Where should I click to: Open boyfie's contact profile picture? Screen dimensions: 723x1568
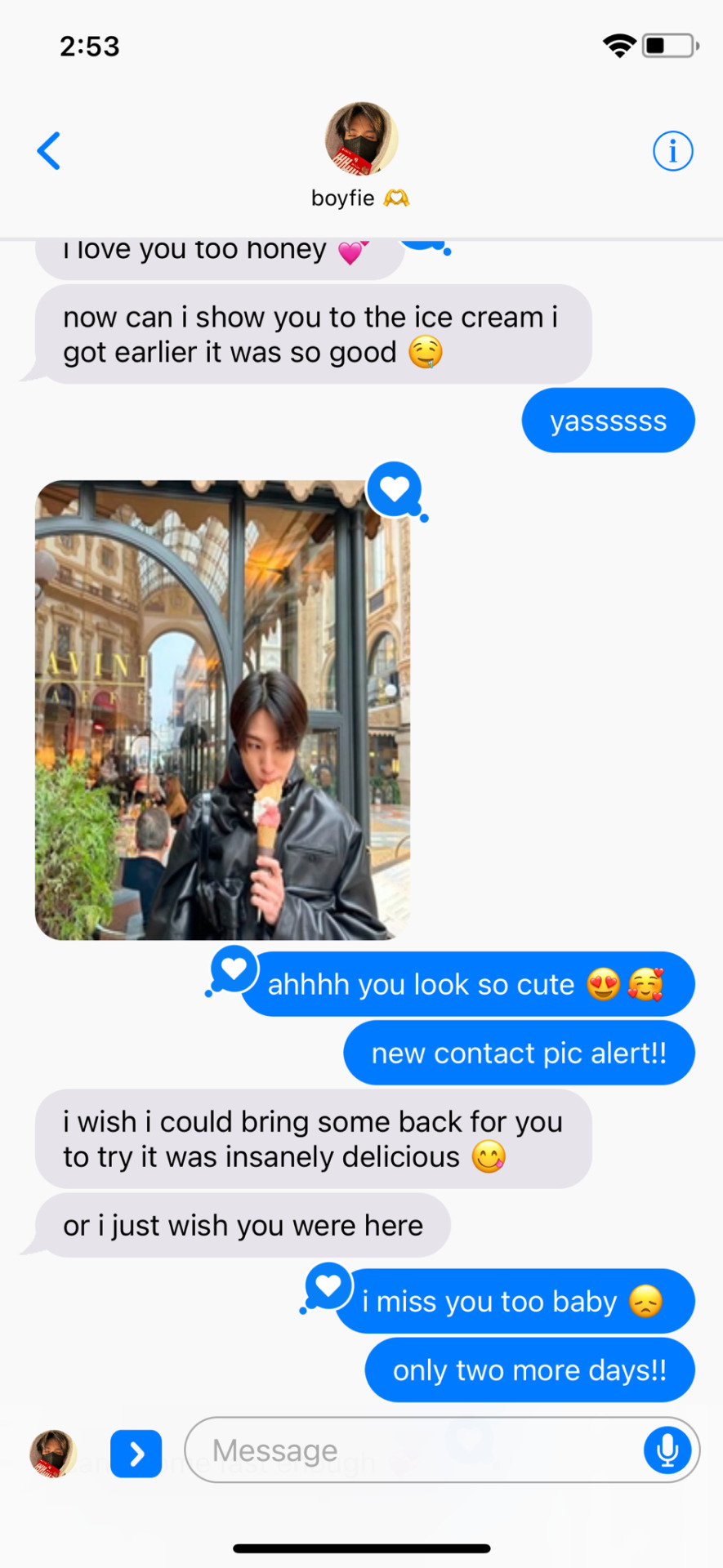point(361,139)
